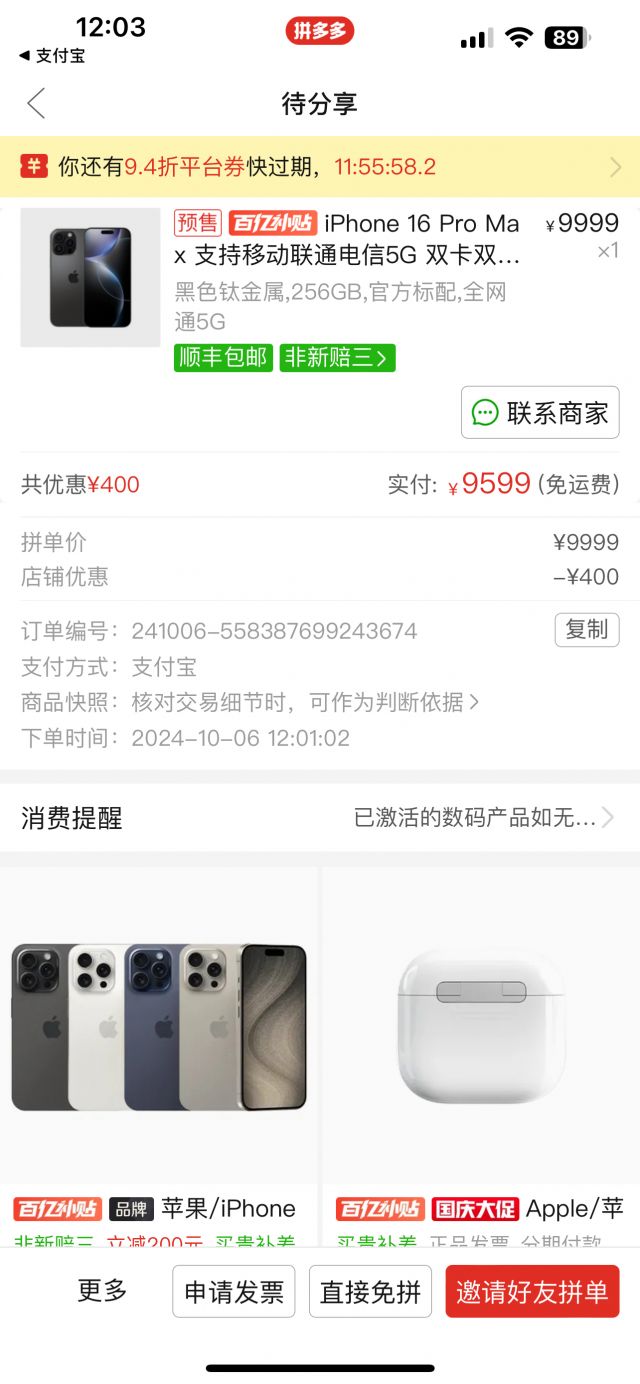This screenshot has height=1384, width=640.
Task: Open the 9.4折 platform coupon banner
Action: click(x=320, y=167)
